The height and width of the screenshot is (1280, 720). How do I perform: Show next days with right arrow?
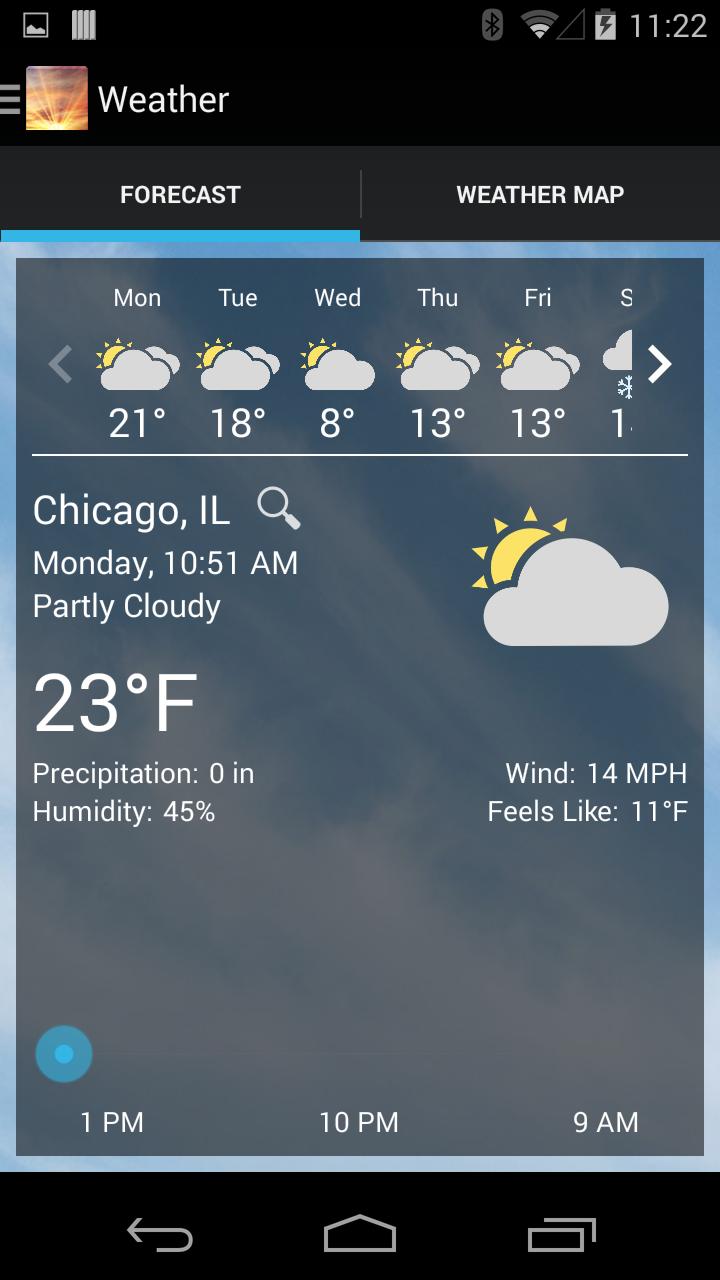tap(659, 365)
